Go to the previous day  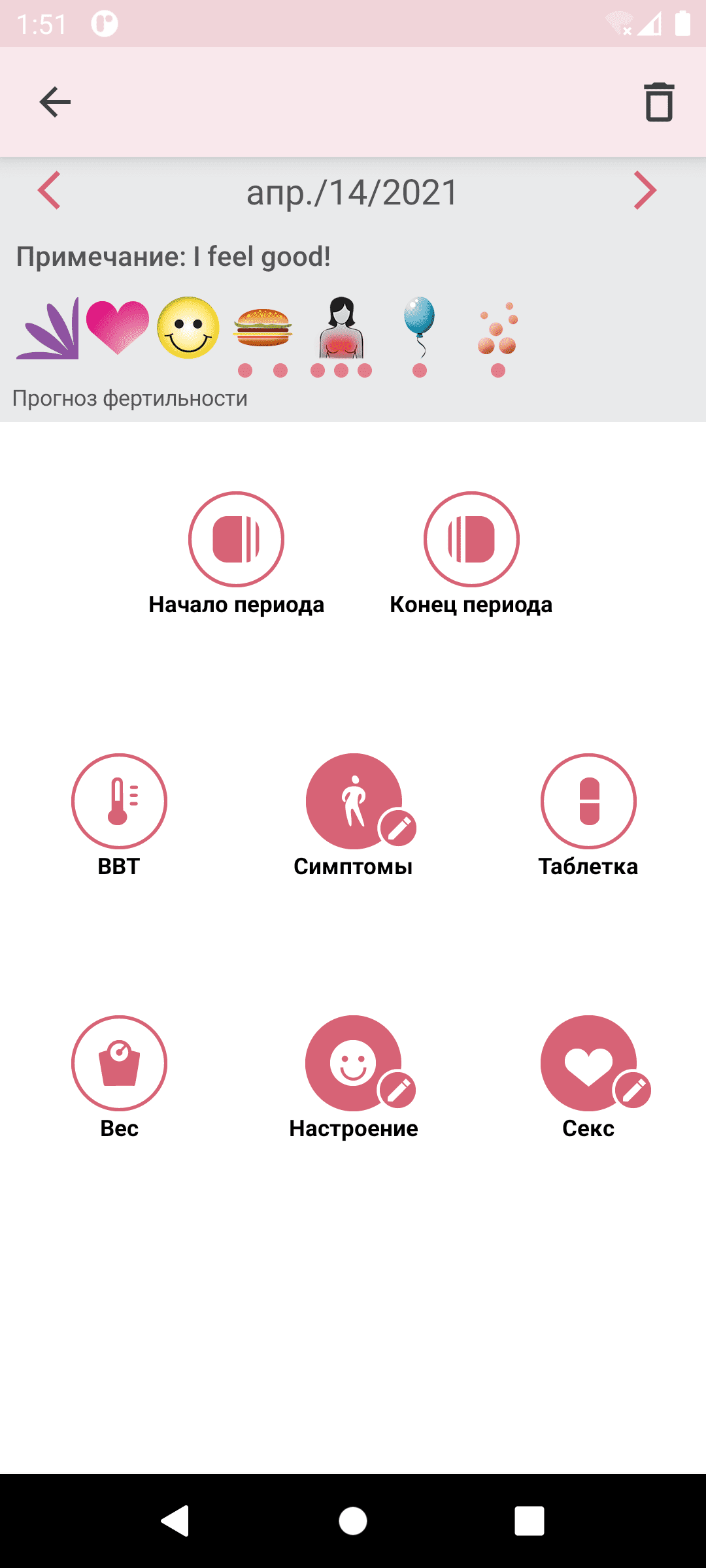(50, 191)
